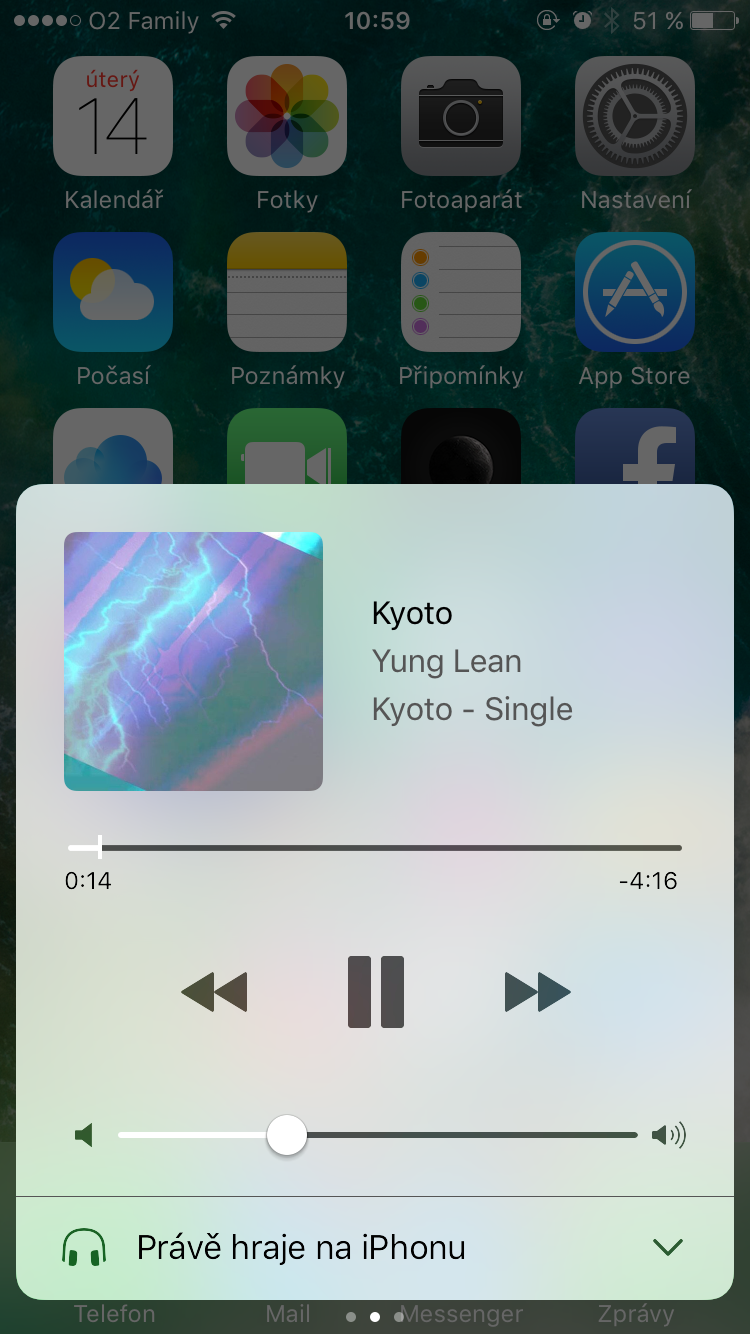Launch the Fotoaparát camera app
This screenshot has height=1334, width=750.
click(461, 115)
